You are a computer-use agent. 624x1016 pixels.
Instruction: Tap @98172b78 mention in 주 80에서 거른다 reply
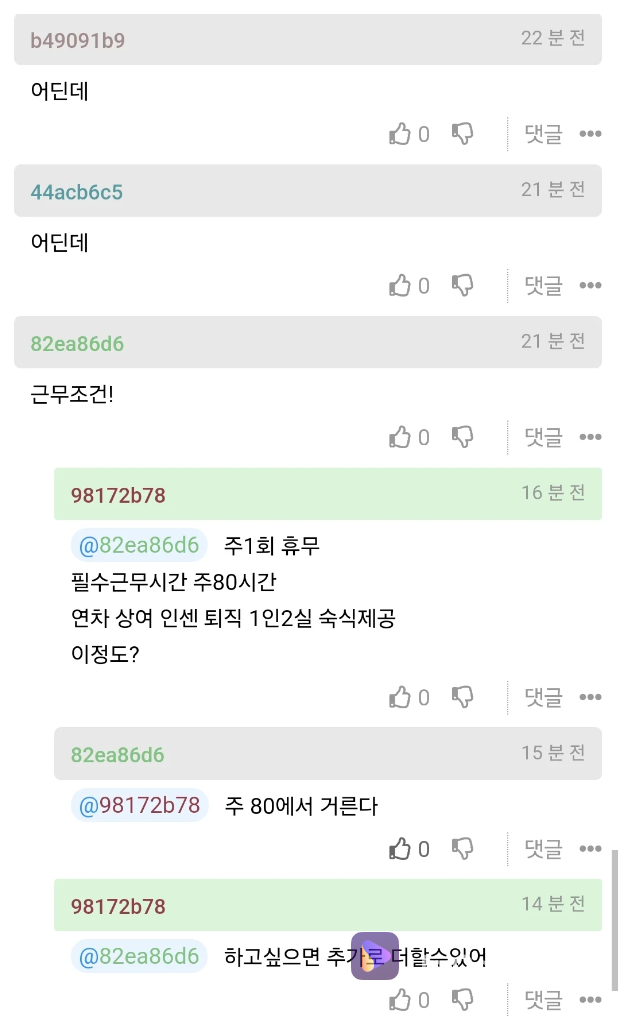[139, 805]
